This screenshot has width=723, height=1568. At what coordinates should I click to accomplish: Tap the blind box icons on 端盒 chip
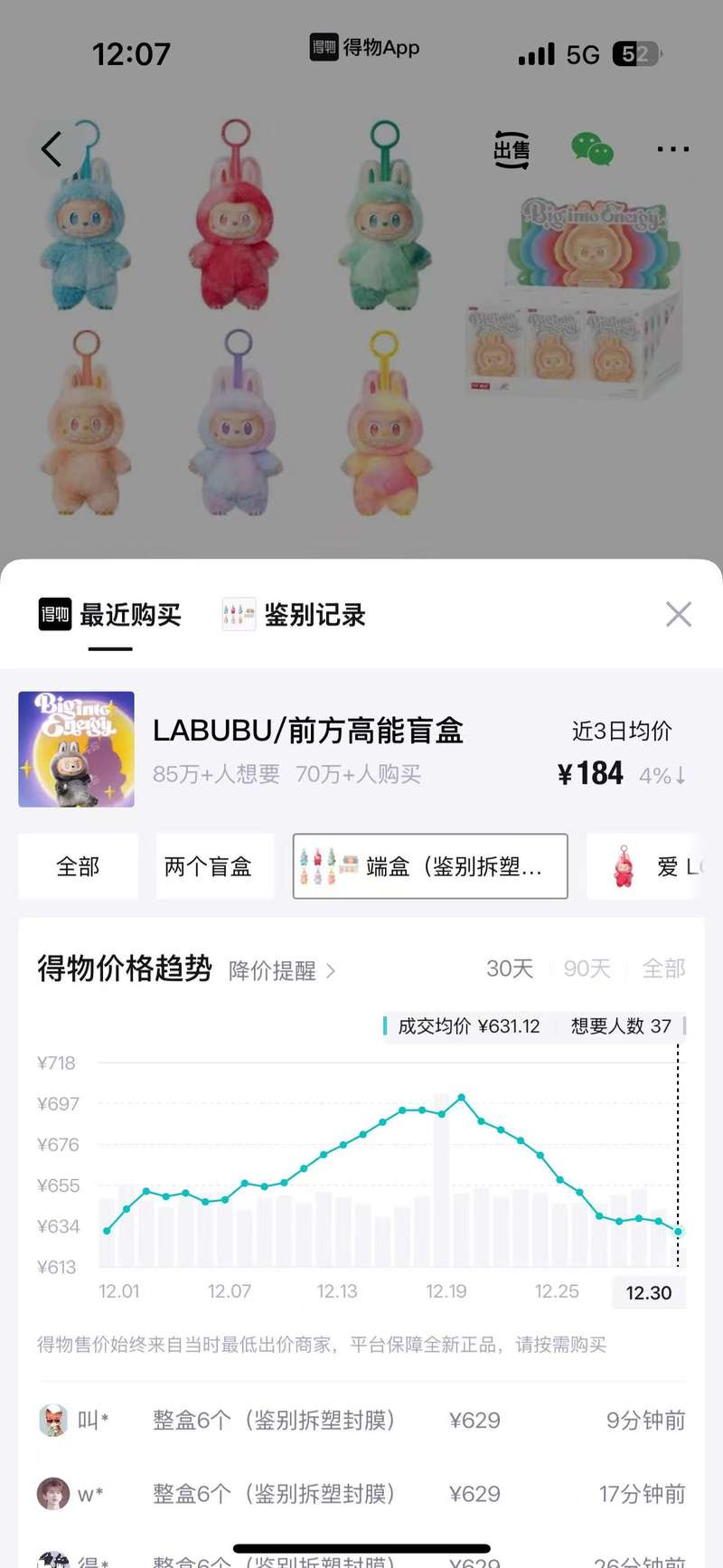pyautogui.click(x=330, y=865)
